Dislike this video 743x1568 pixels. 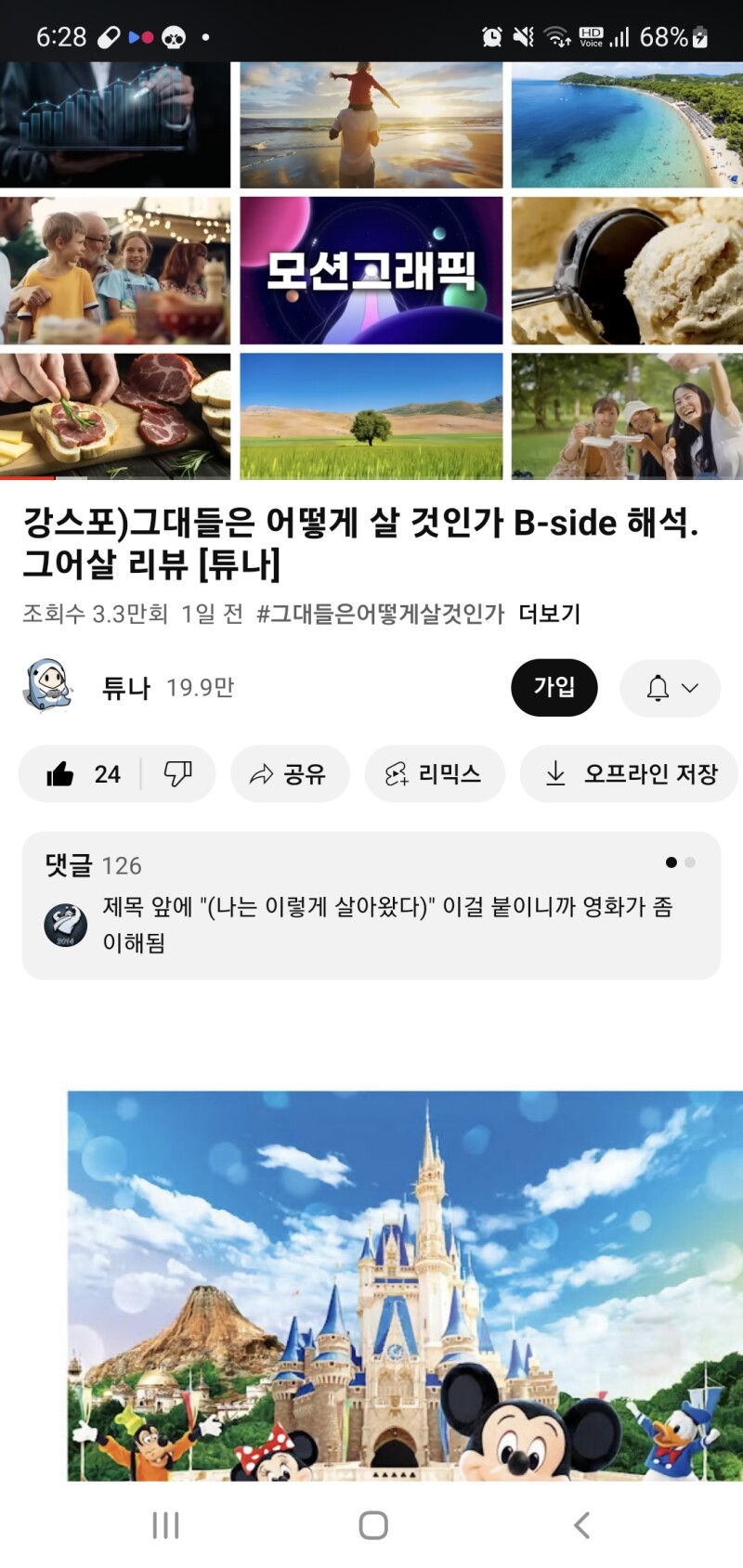coord(177,774)
